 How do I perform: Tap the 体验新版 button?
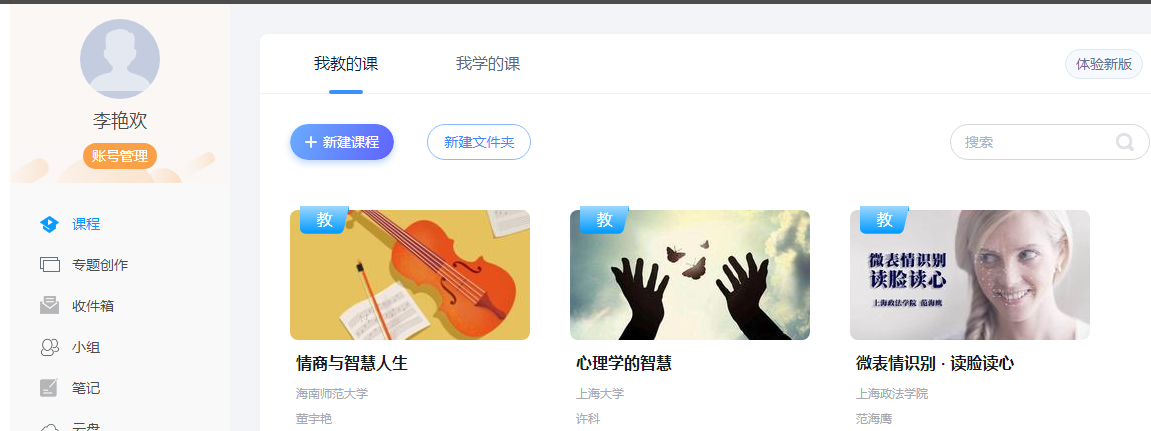pos(1103,64)
